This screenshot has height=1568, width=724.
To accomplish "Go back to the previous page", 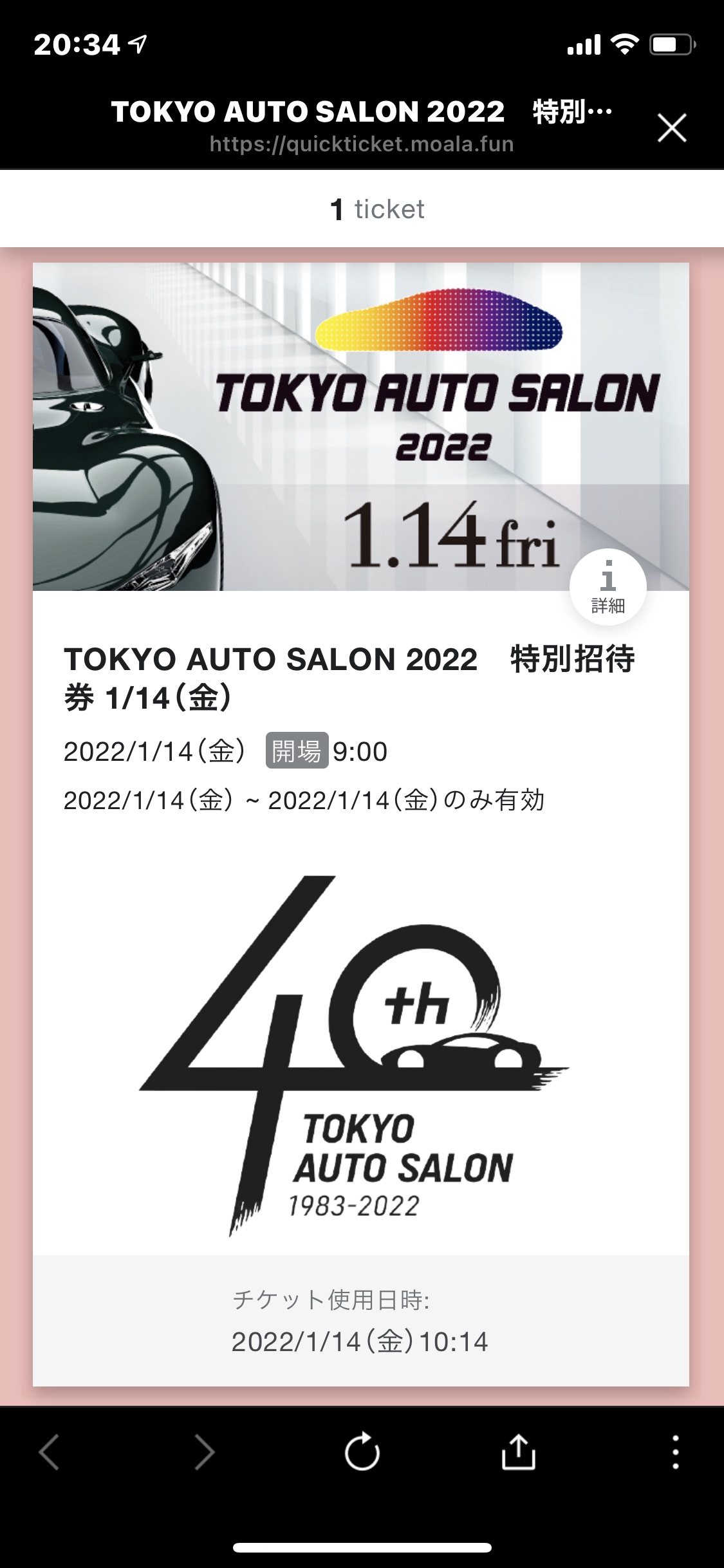I will coord(50,1452).
